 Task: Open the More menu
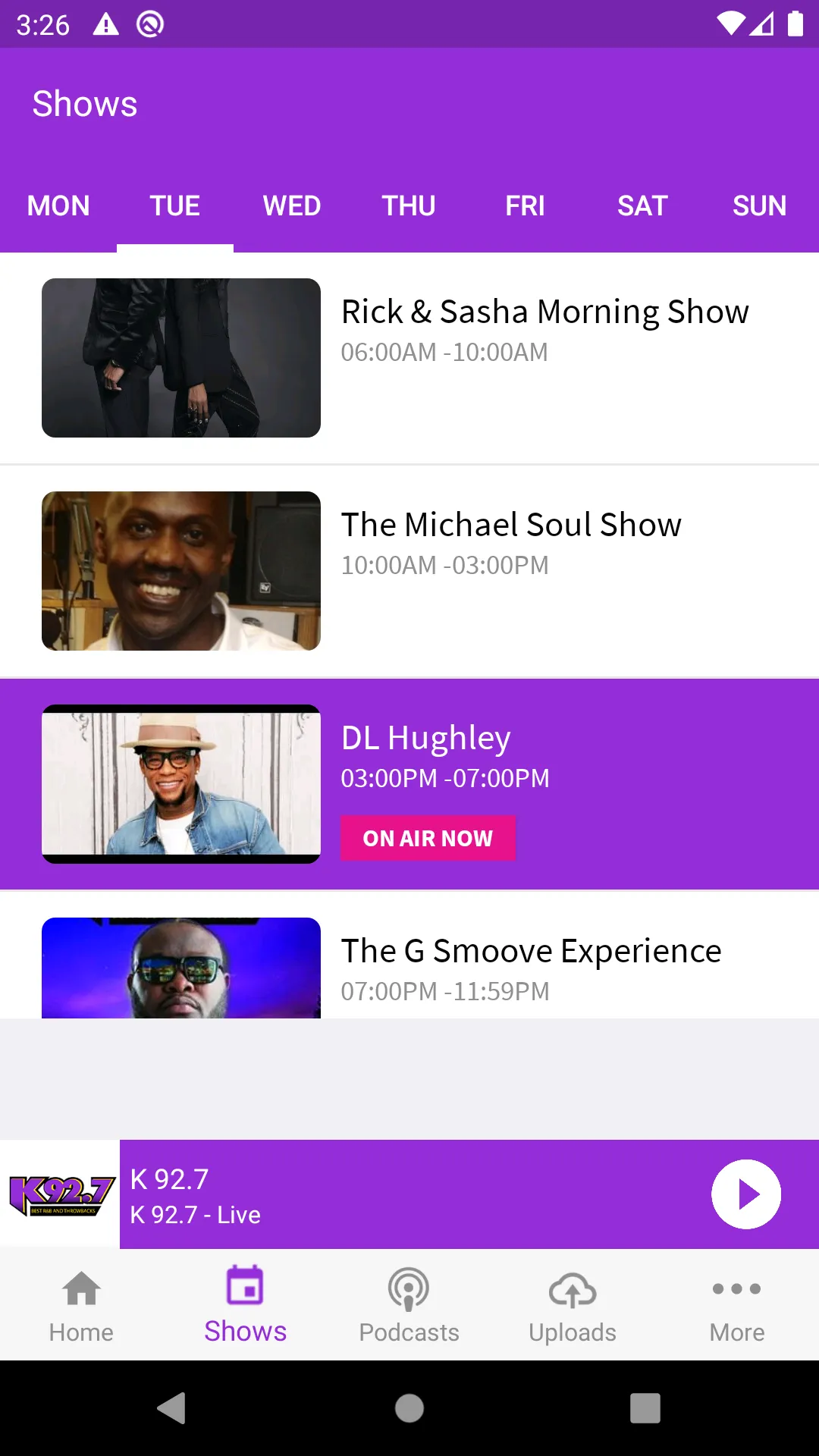736,1306
